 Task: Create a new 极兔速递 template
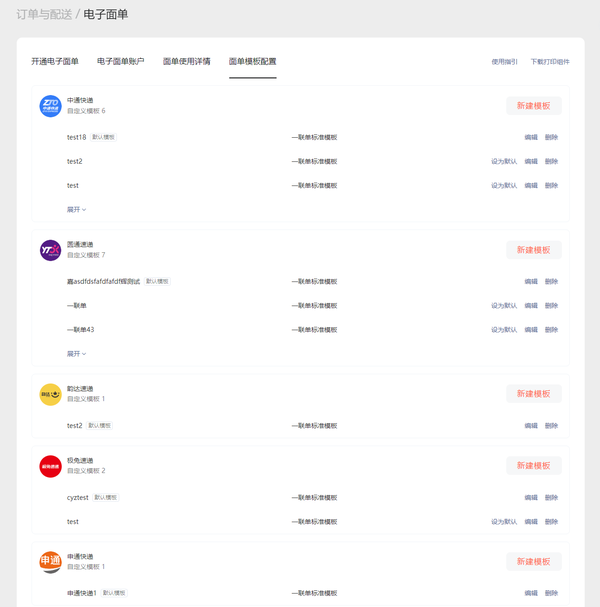click(x=533, y=466)
